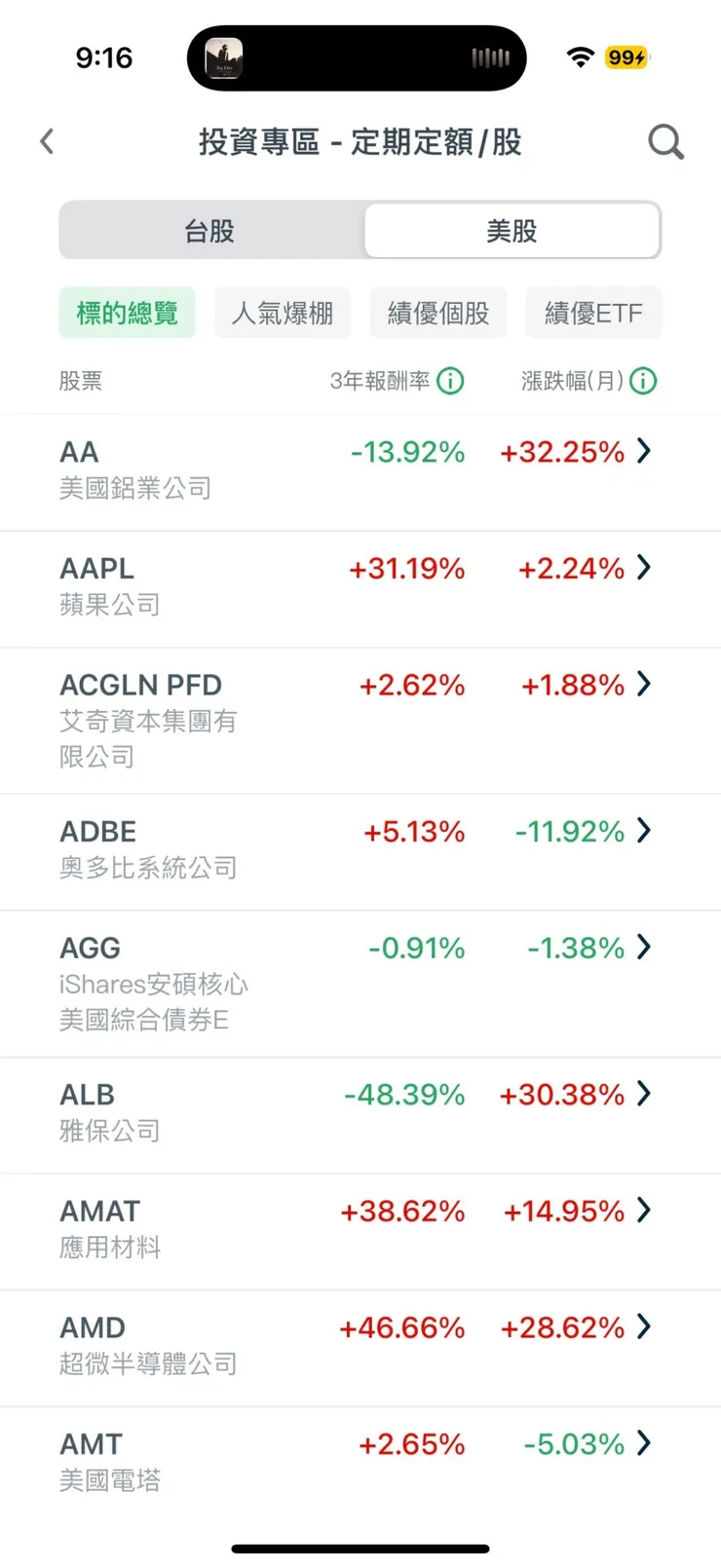Open search with the magnifier icon

(666, 141)
